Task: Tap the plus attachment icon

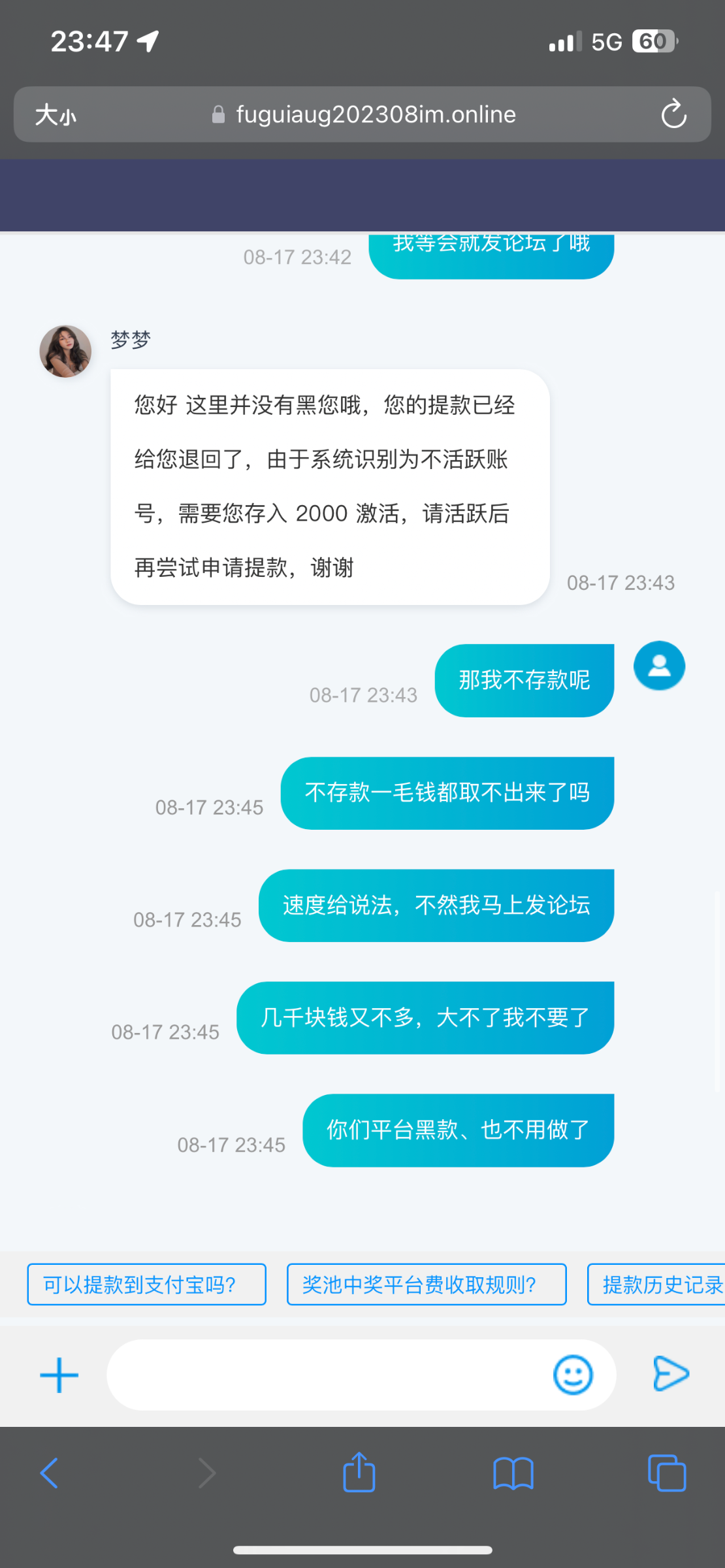Action: (59, 1375)
